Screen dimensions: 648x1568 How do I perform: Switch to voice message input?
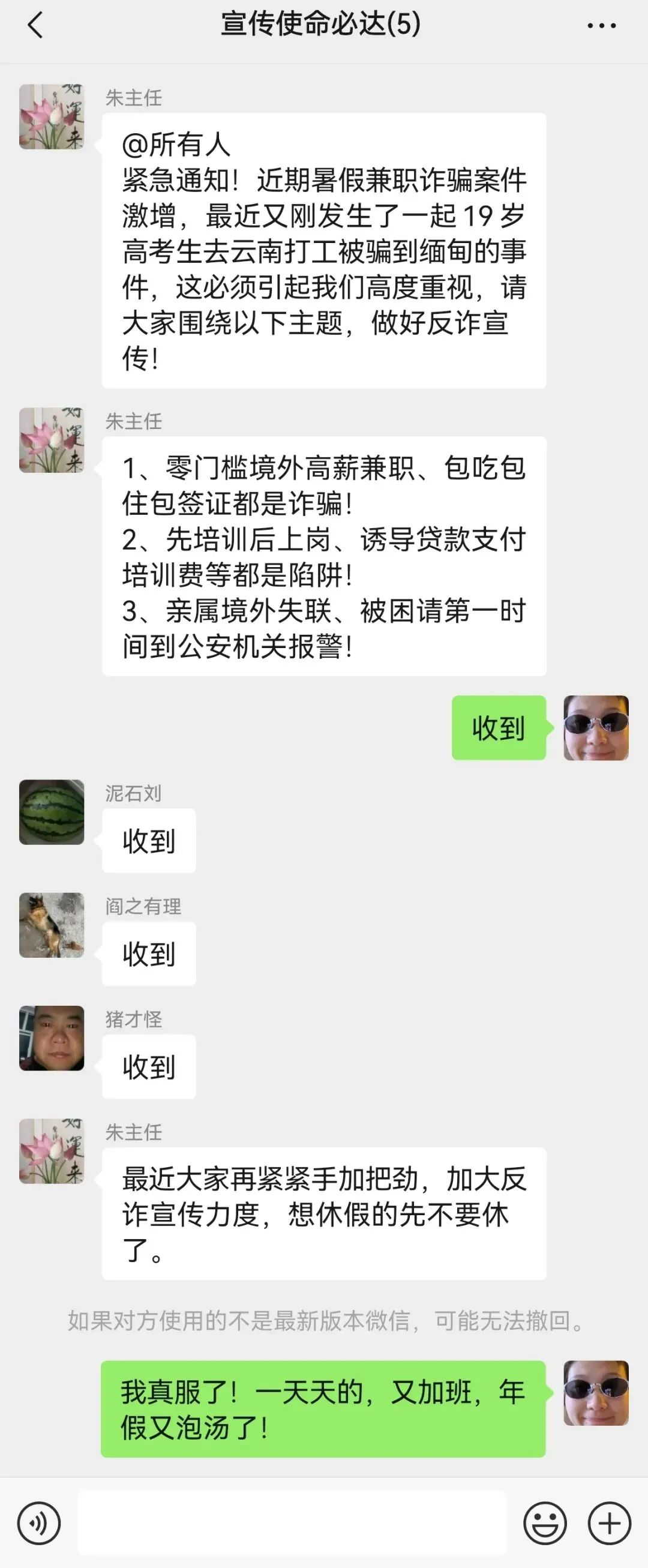tap(39, 1524)
